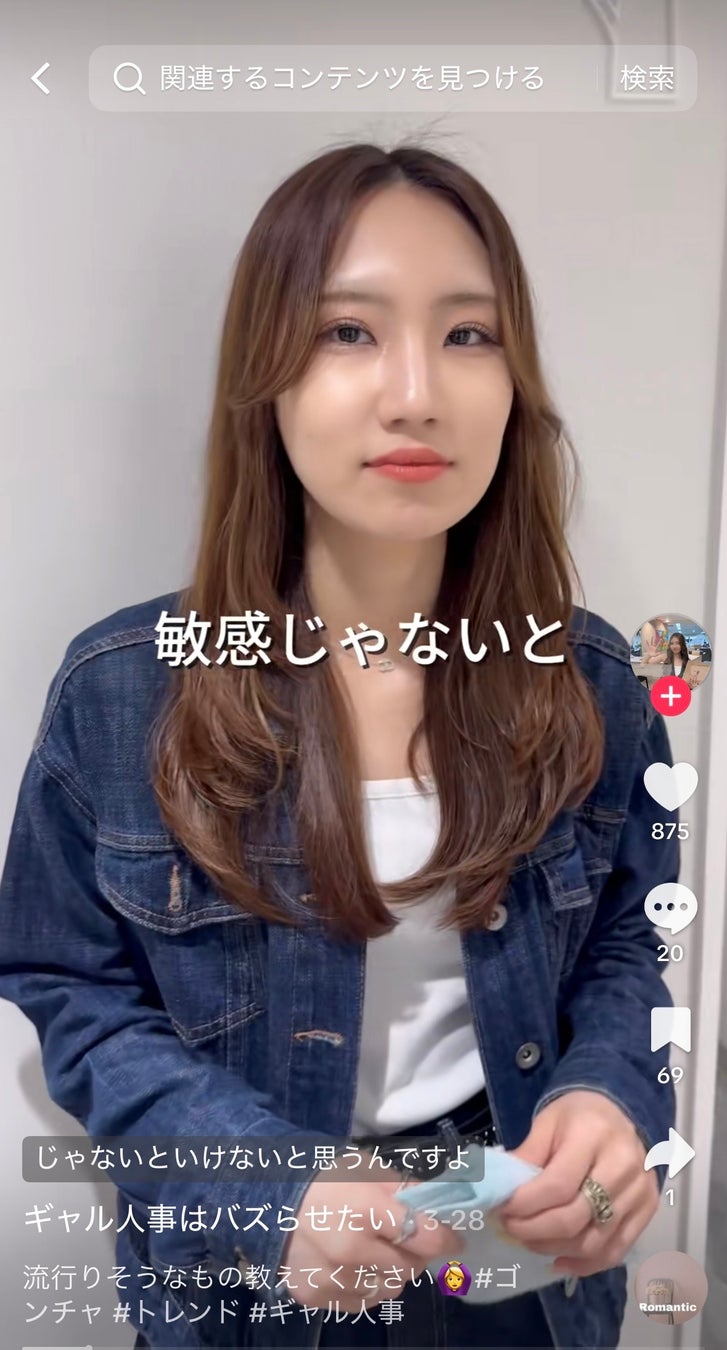The height and width of the screenshot is (1350, 727).
Task: Open the creator's profile picture
Action: click(670, 651)
